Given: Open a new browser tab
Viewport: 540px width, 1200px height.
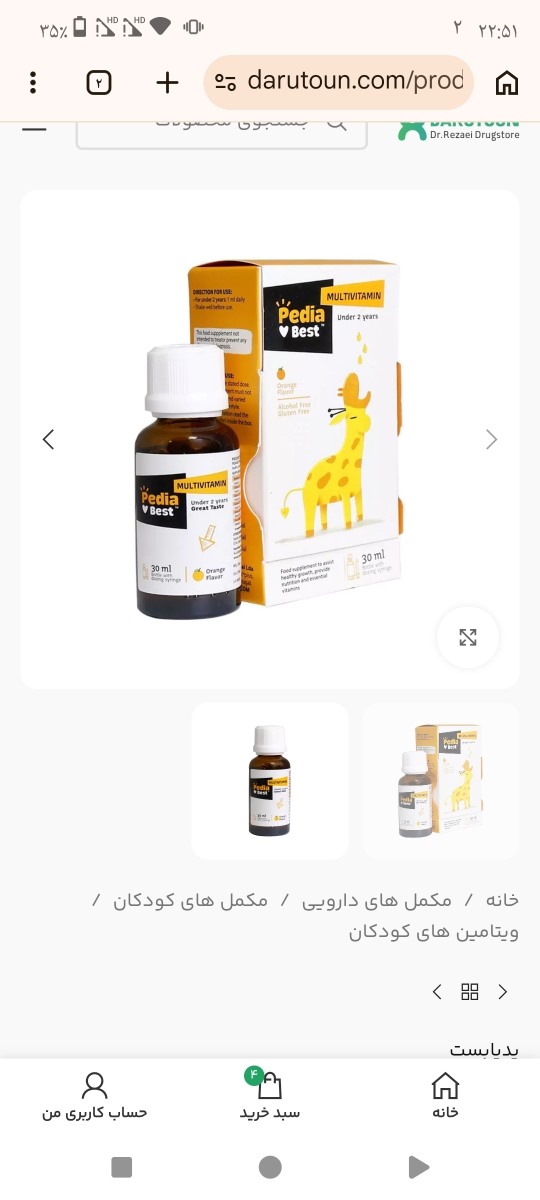Looking at the screenshot, I should tap(167, 82).
